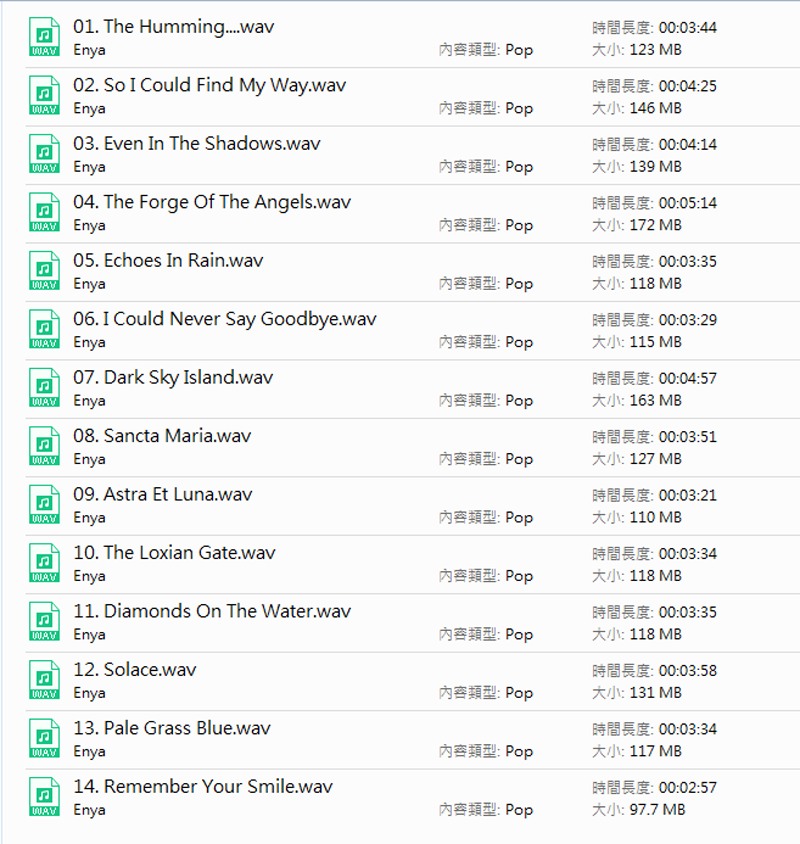Select 12. Solace.wav file
Viewport: 800px width, 844px height.
pos(135,670)
